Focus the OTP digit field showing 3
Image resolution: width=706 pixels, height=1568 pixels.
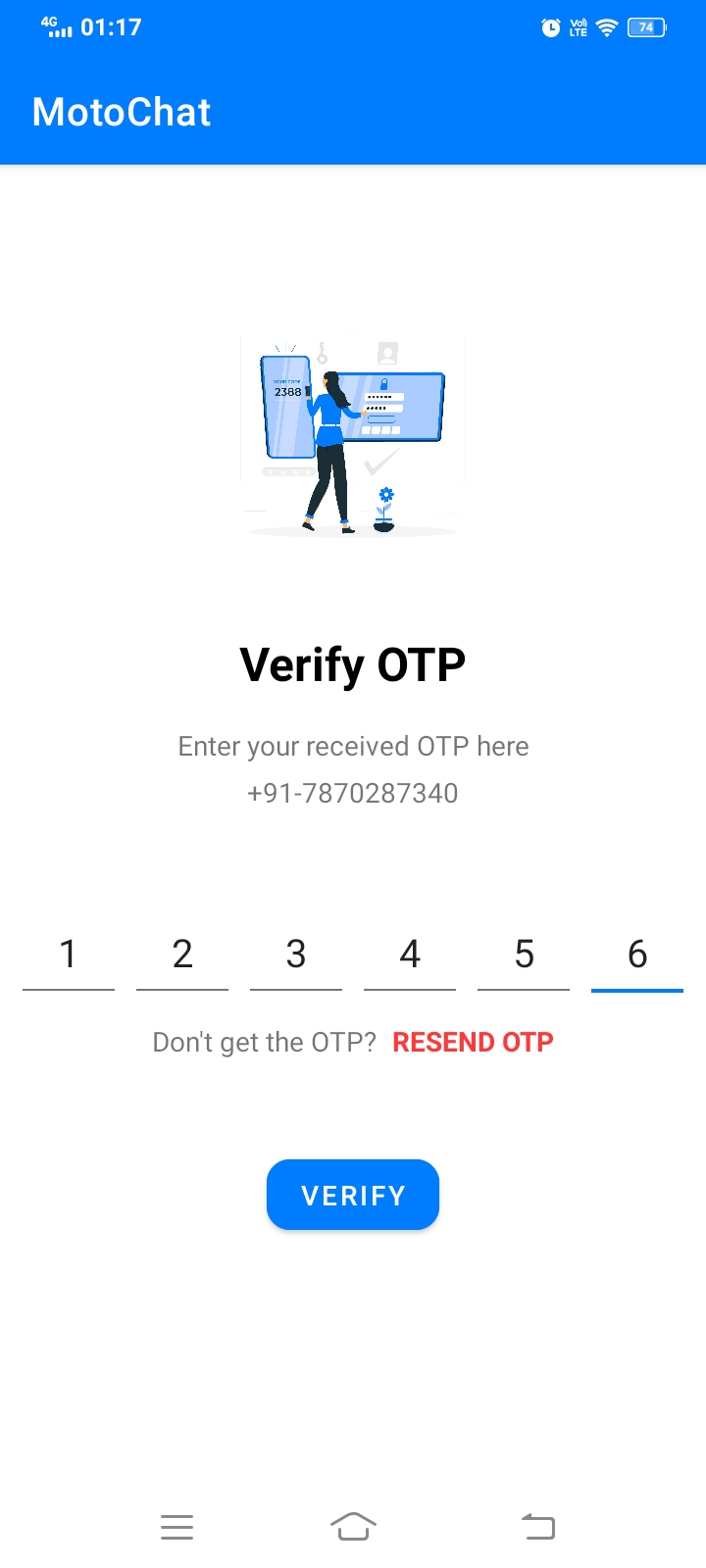click(x=296, y=955)
